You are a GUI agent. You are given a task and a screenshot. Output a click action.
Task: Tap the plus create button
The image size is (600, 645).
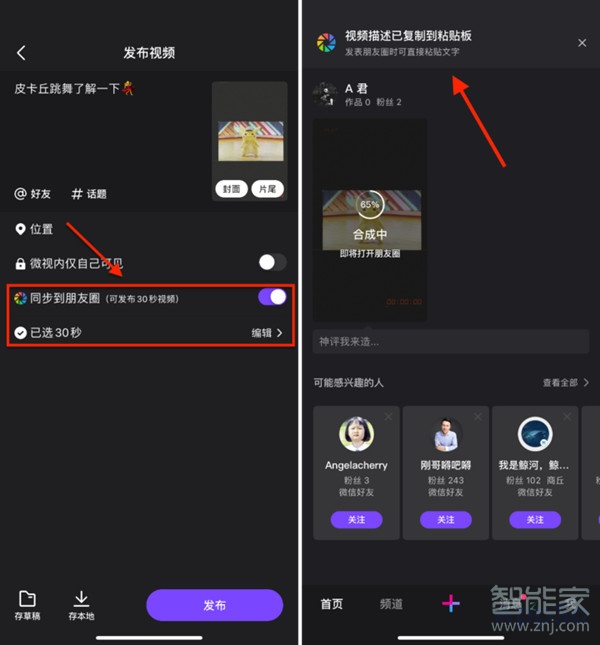tap(451, 603)
